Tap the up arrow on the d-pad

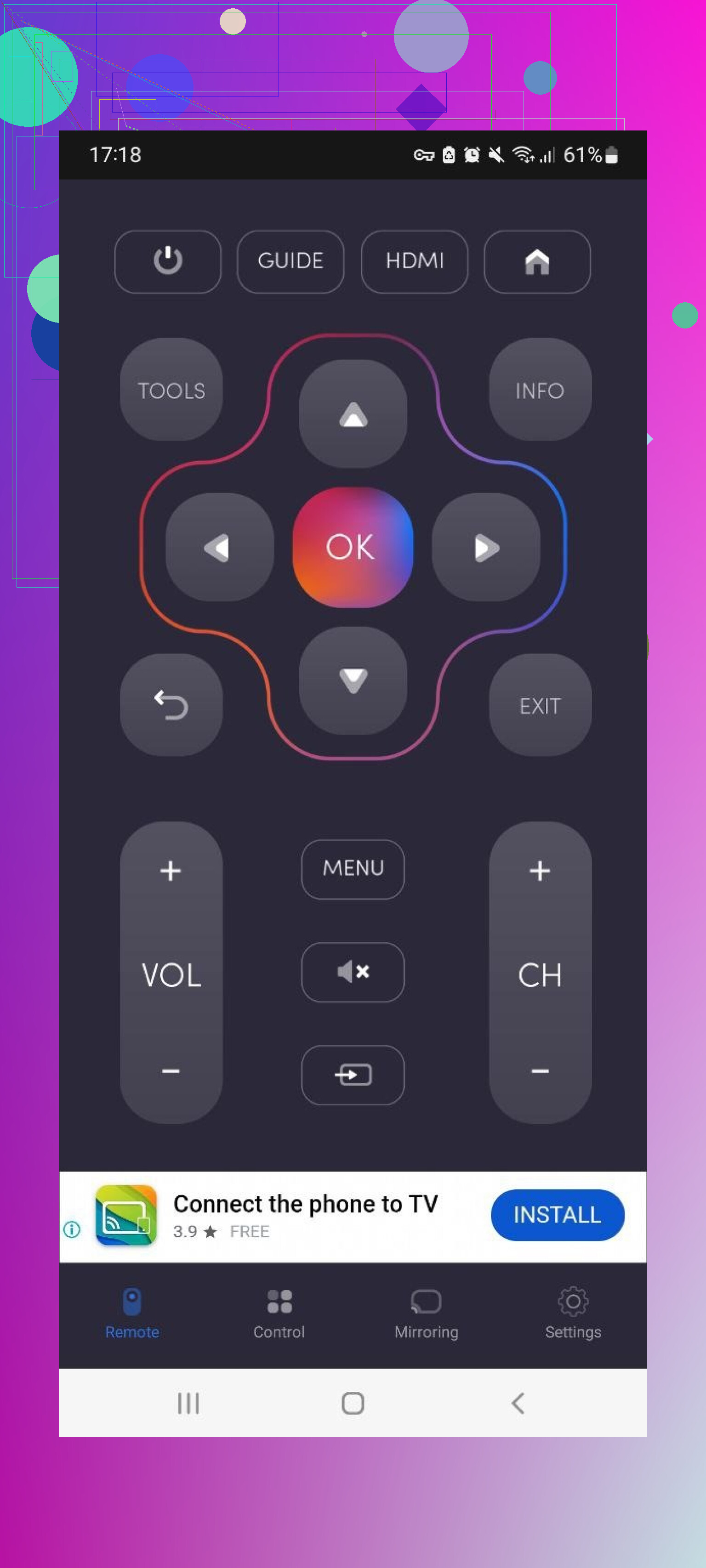coord(353,414)
